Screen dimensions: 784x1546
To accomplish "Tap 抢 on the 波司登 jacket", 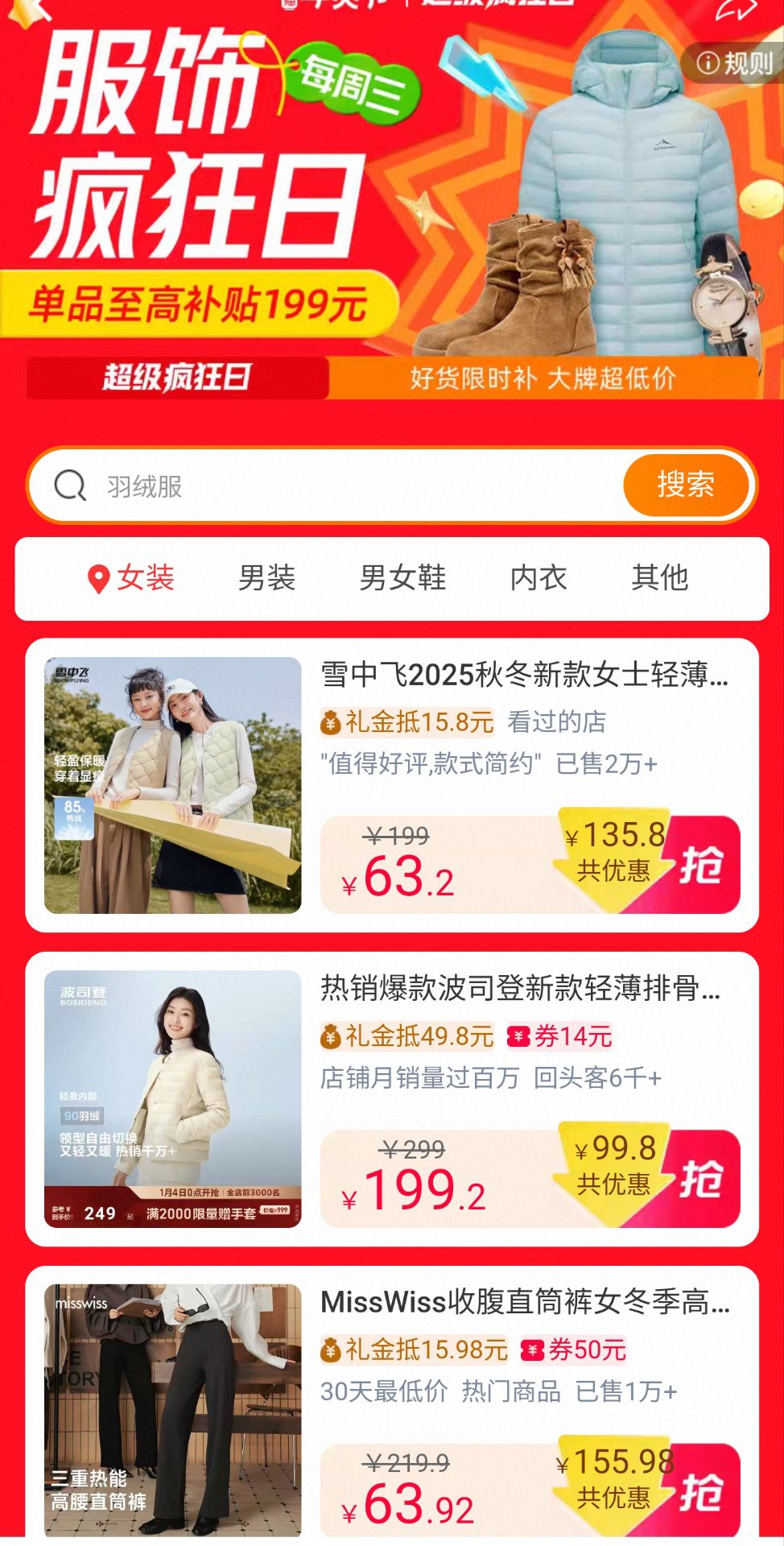I will (702, 1180).
